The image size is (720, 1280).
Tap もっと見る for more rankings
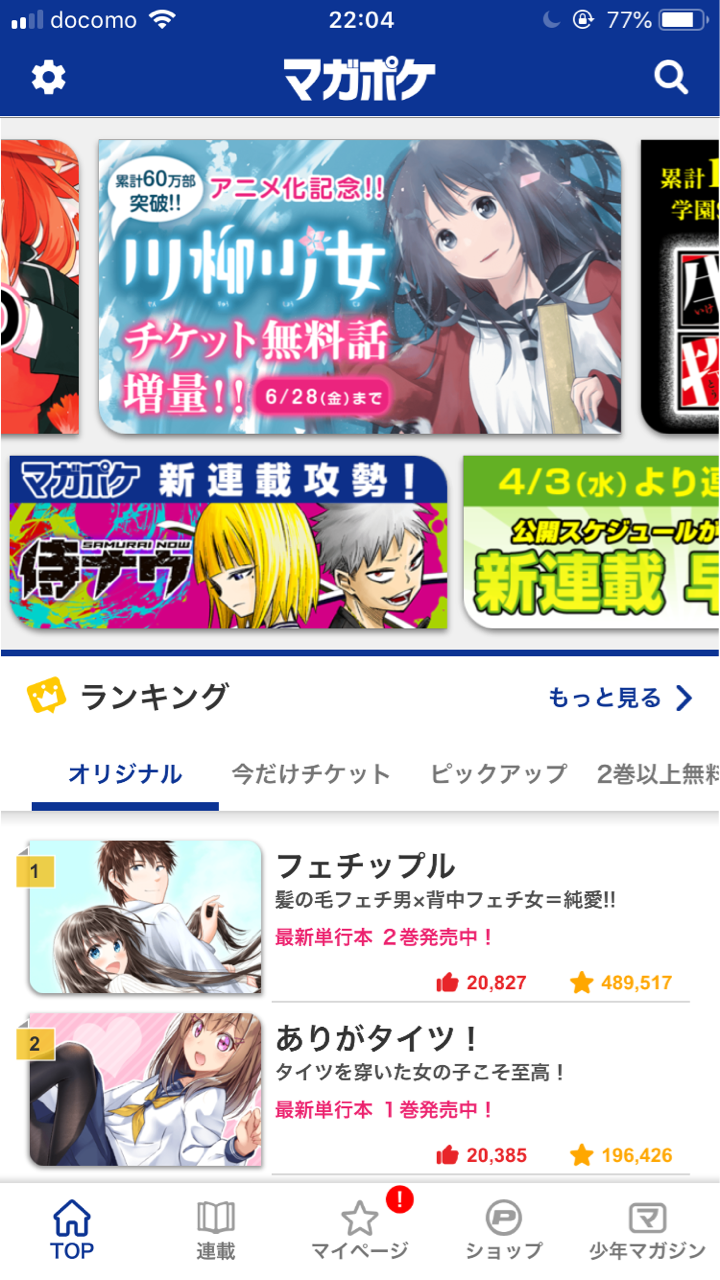coord(619,697)
